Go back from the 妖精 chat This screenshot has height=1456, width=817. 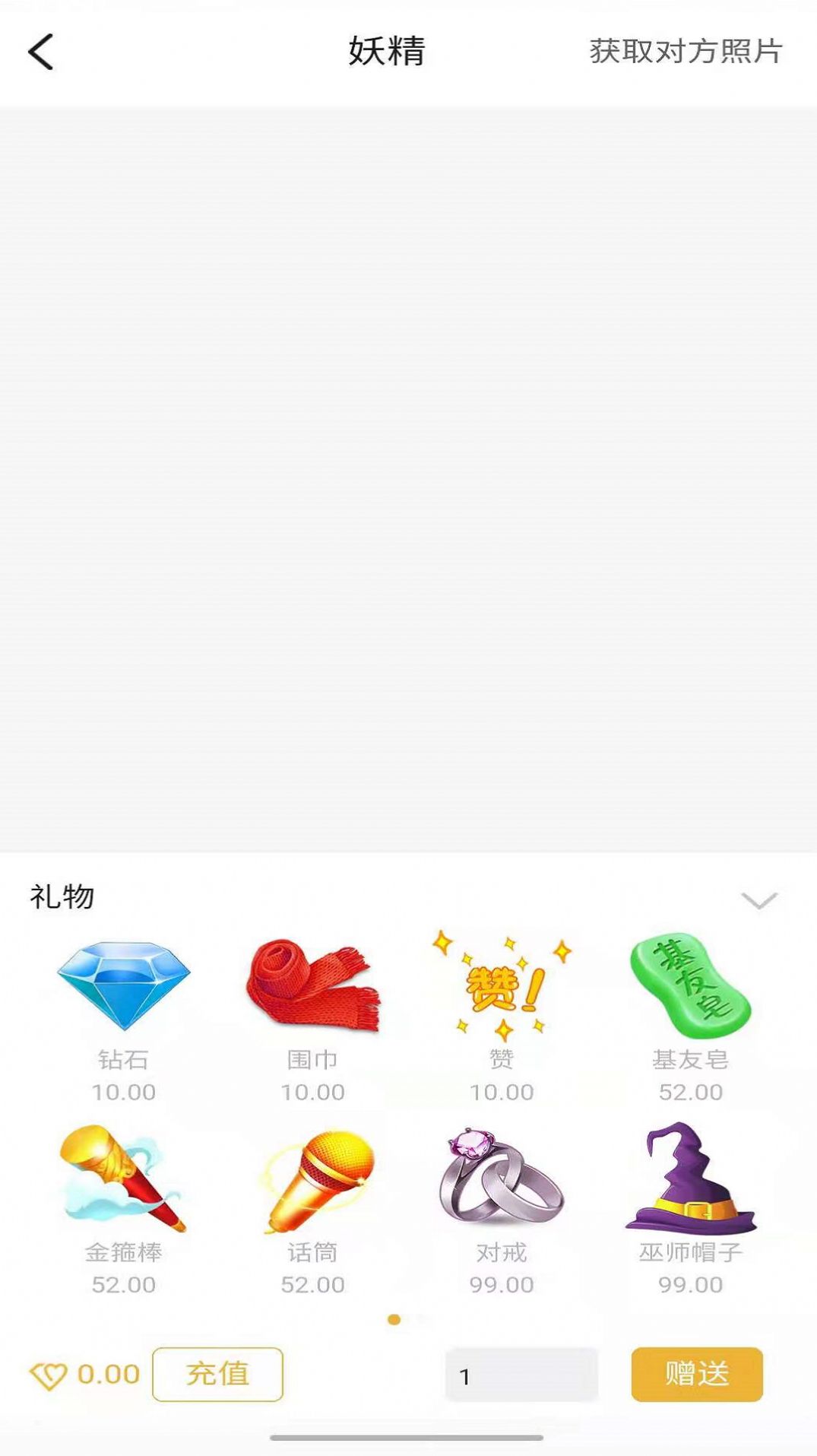41,52
